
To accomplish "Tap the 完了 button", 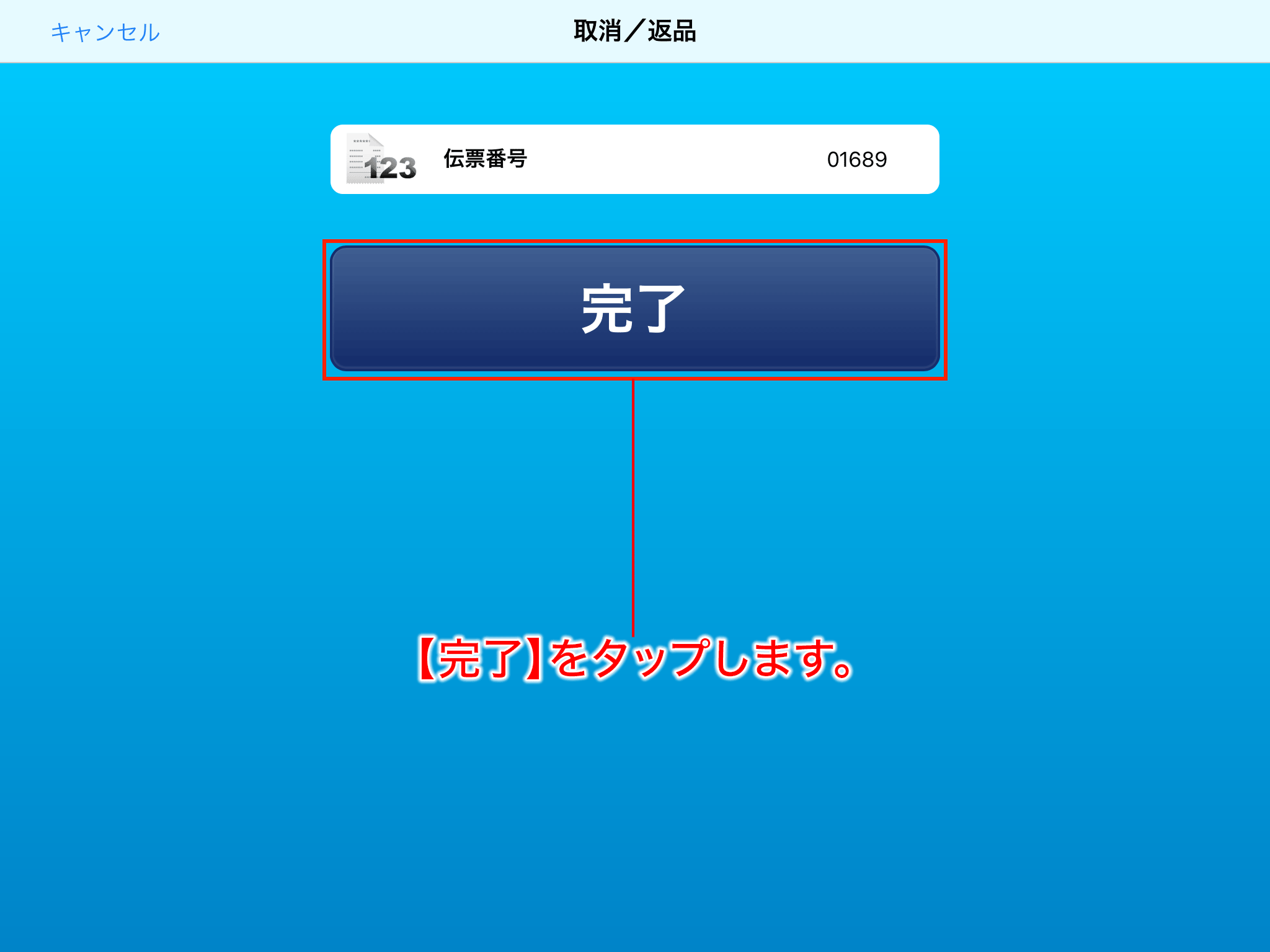I will (634, 309).
